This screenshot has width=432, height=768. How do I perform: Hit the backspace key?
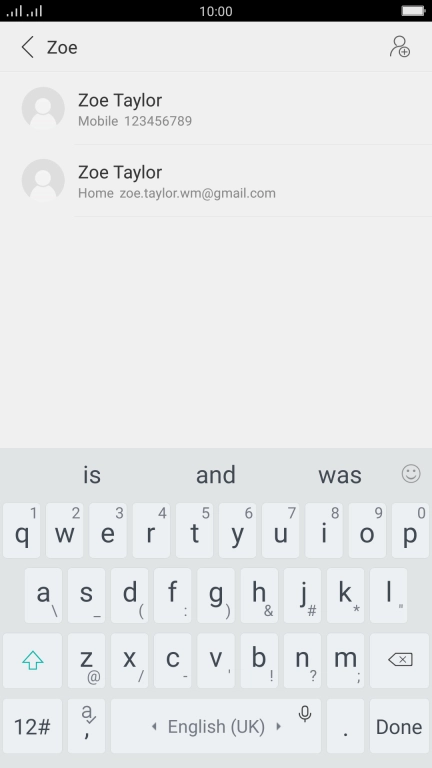point(400,660)
